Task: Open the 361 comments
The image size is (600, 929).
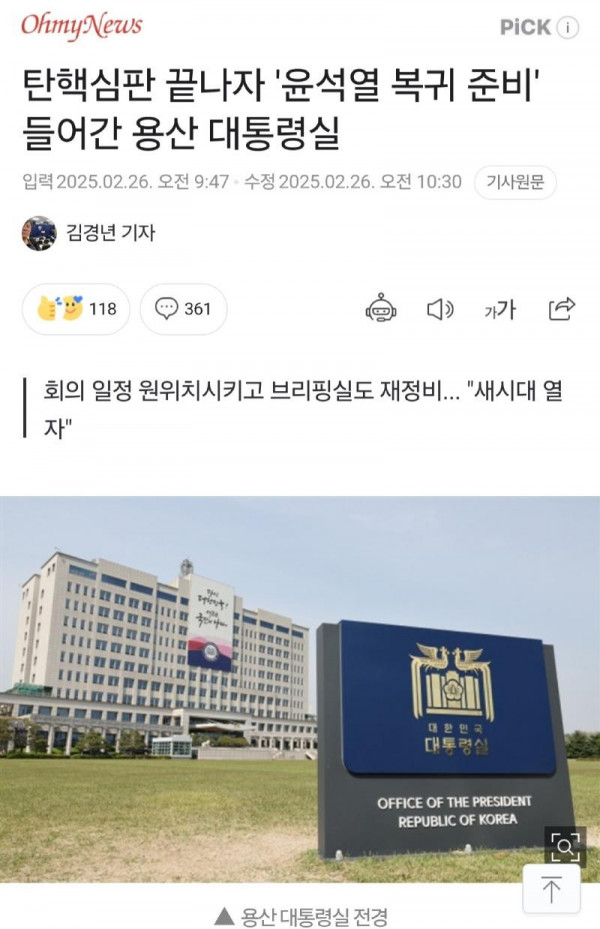Action: 183,309
